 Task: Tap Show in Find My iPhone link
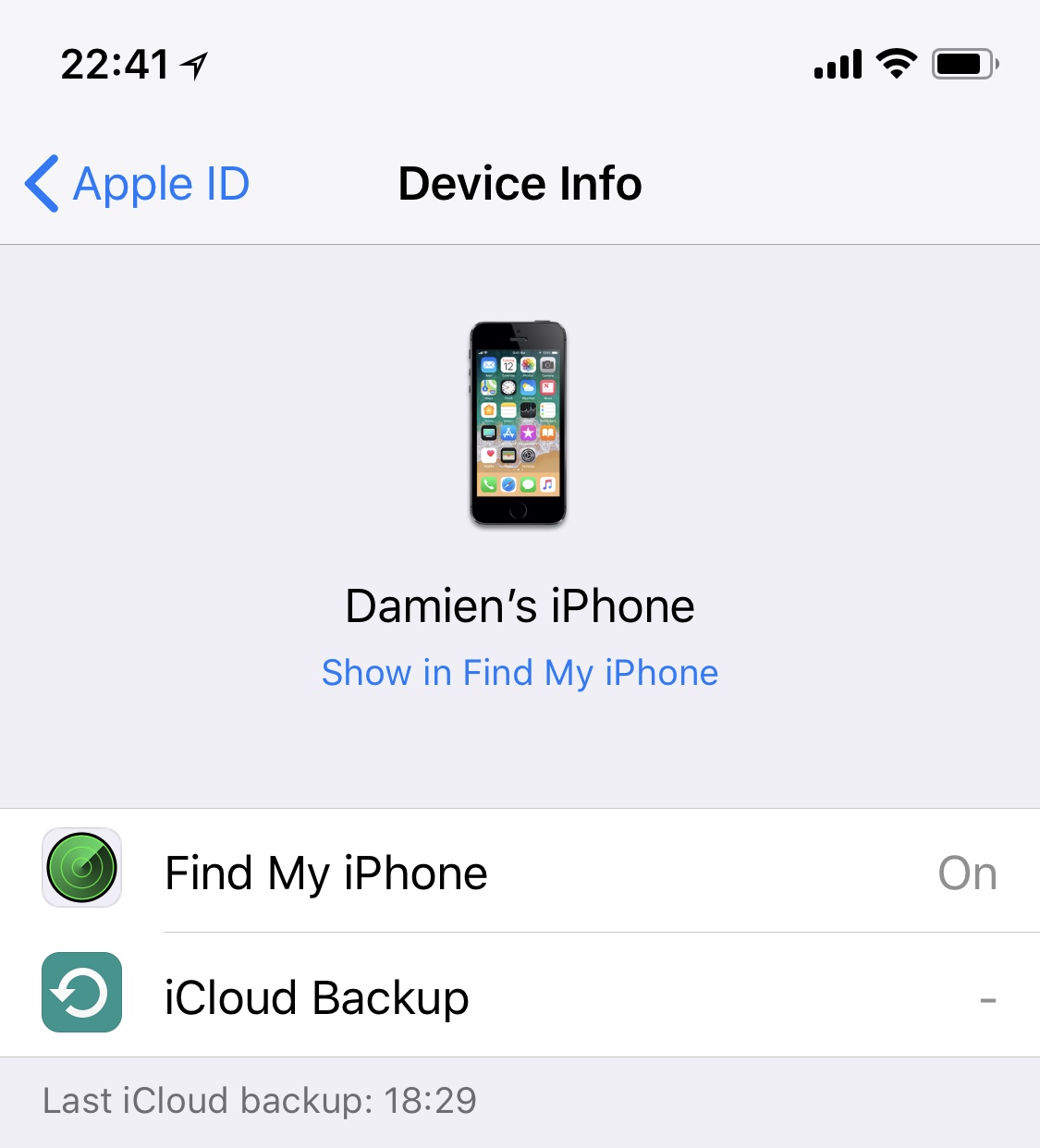tap(520, 673)
